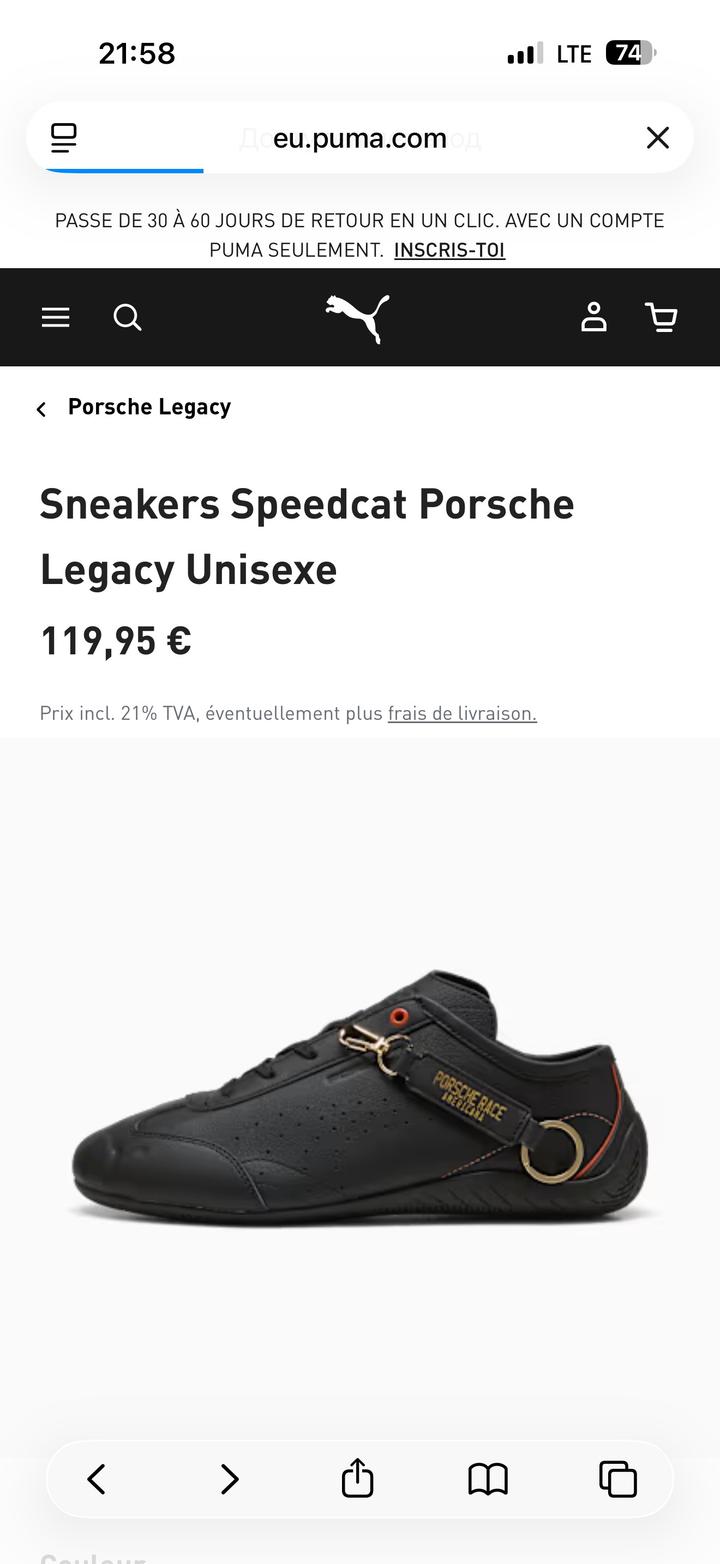Open the frais de livraison link

coord(462,713)
